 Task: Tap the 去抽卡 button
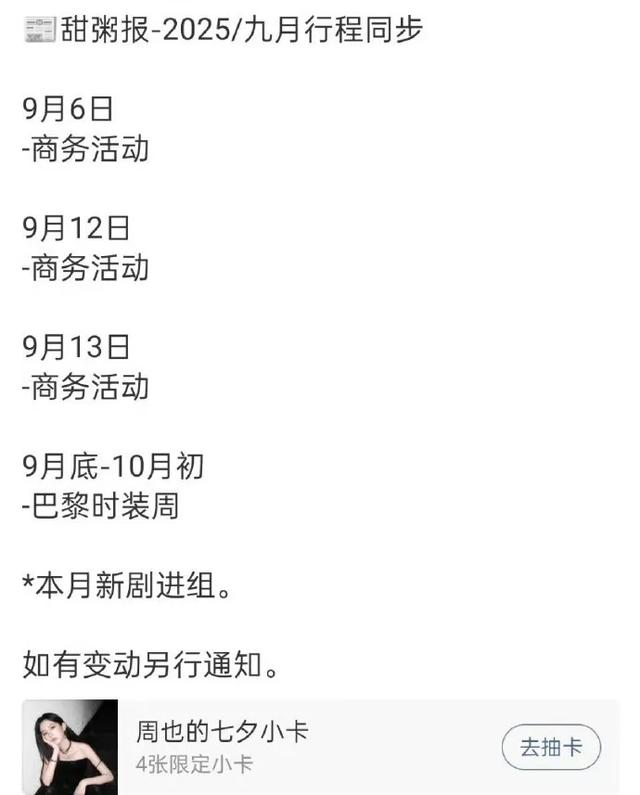(551, 747)
